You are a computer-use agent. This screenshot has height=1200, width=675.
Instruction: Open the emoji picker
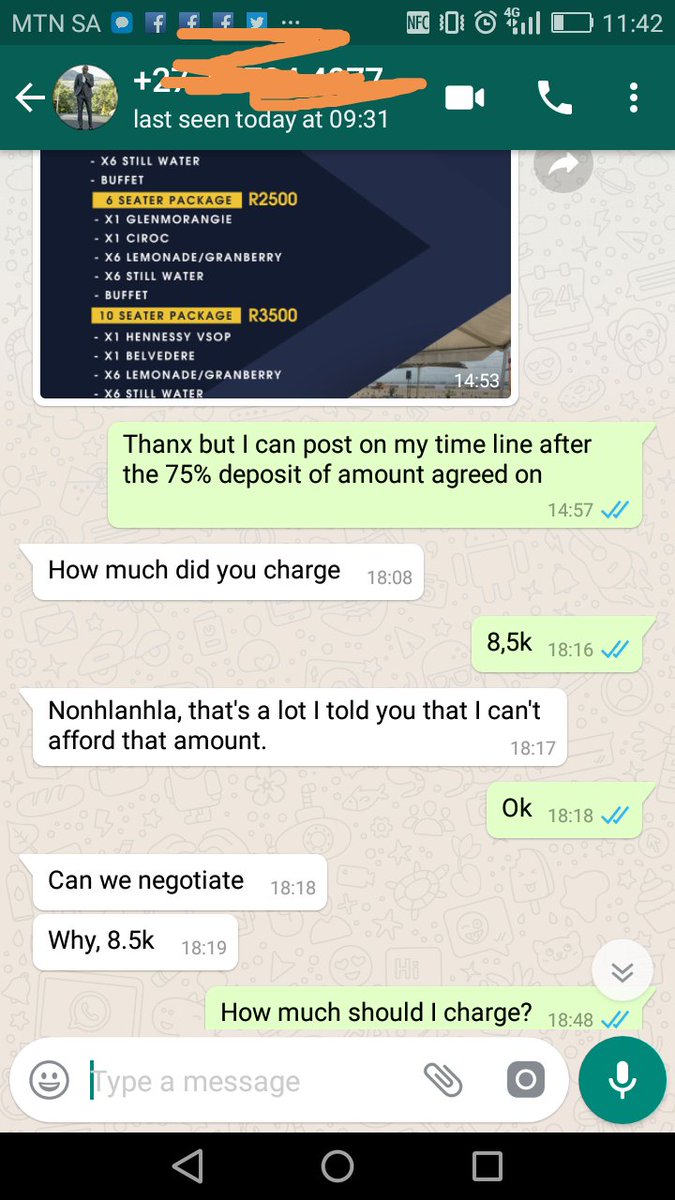(50, 1081)
